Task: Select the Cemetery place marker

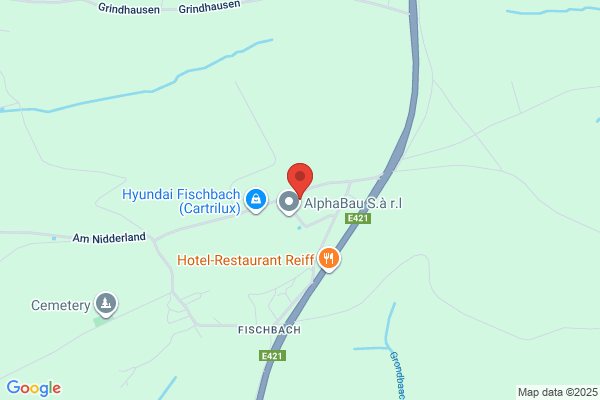Action: (106, 304)
